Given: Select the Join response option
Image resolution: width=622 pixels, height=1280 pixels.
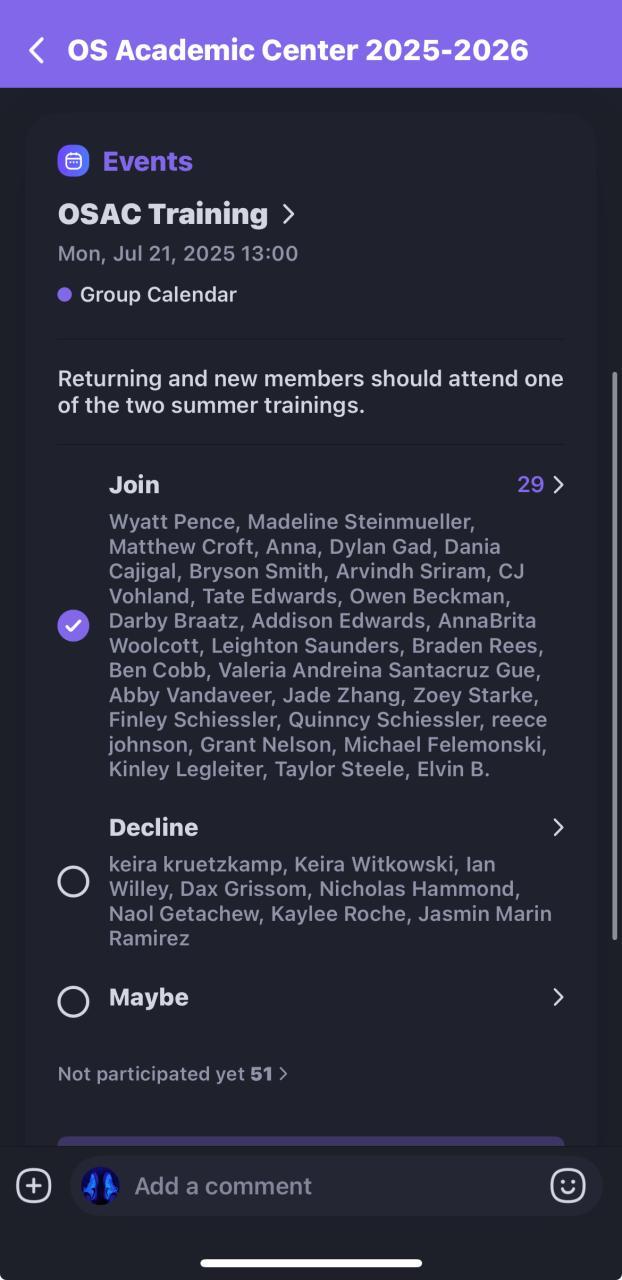Looking at the screenshot, I should tap(73, 626).
